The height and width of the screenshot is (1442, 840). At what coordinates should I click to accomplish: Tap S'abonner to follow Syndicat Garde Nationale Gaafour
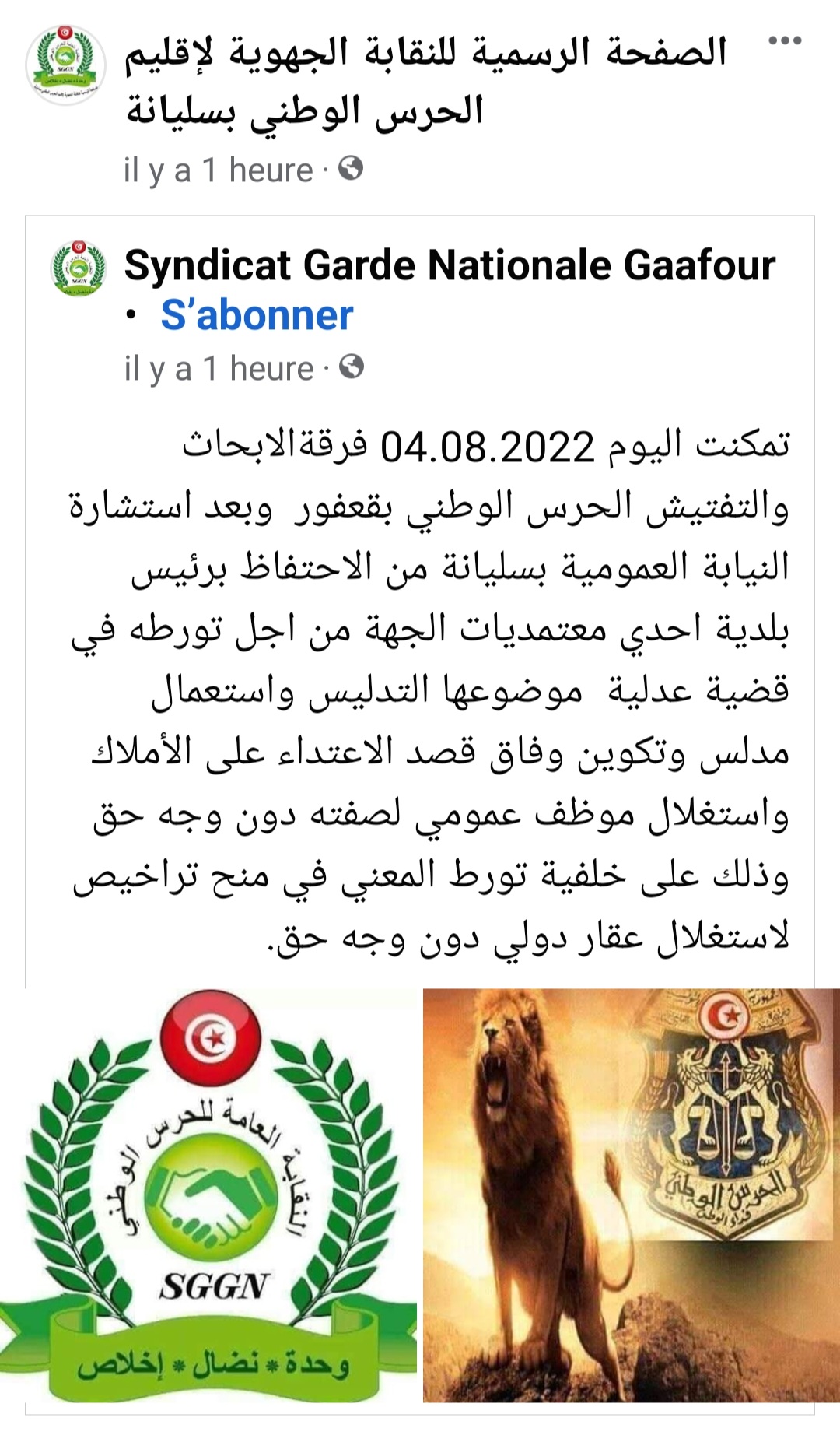pos(257,315)
